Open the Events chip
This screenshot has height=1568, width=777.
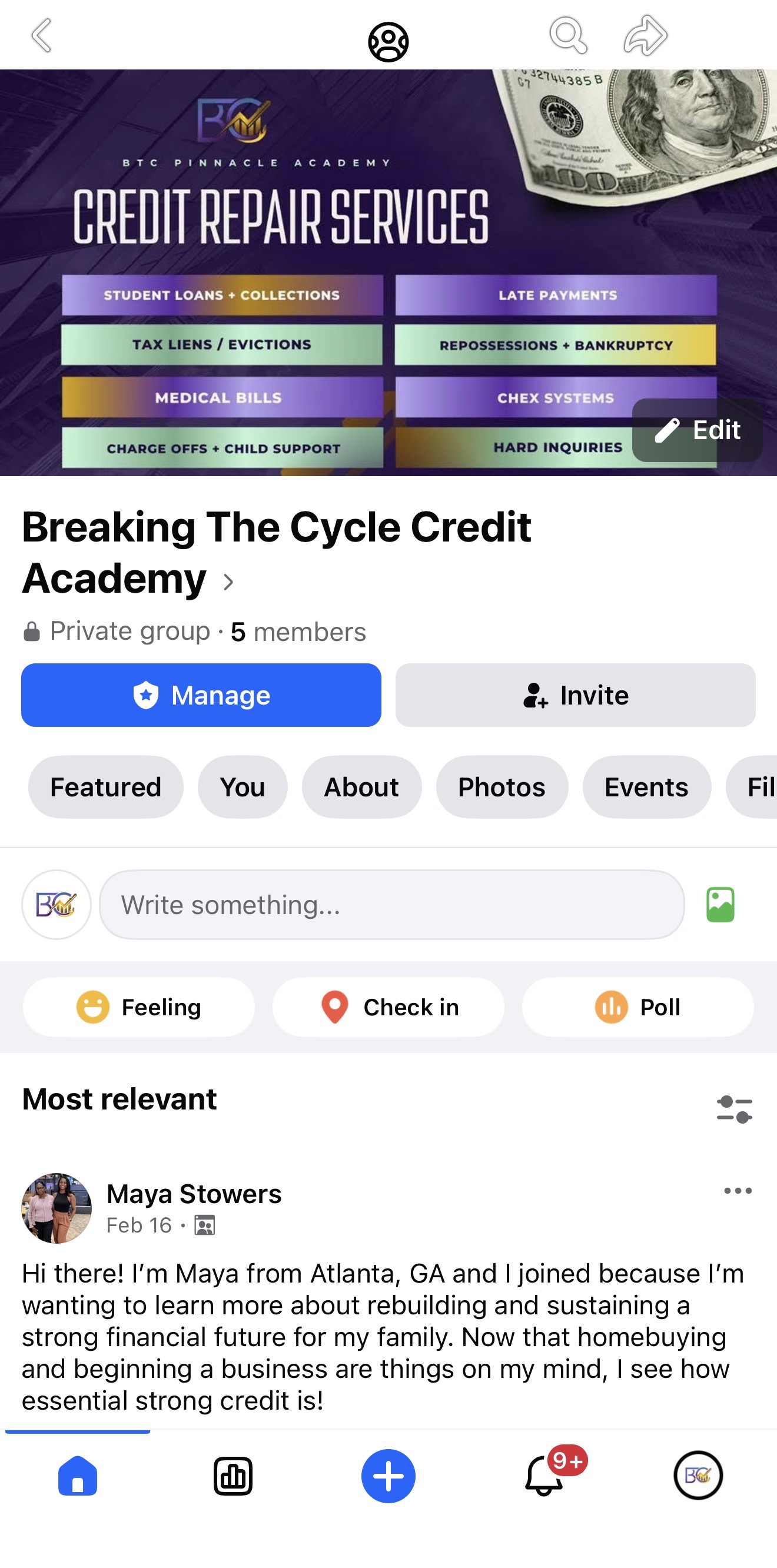646,787
